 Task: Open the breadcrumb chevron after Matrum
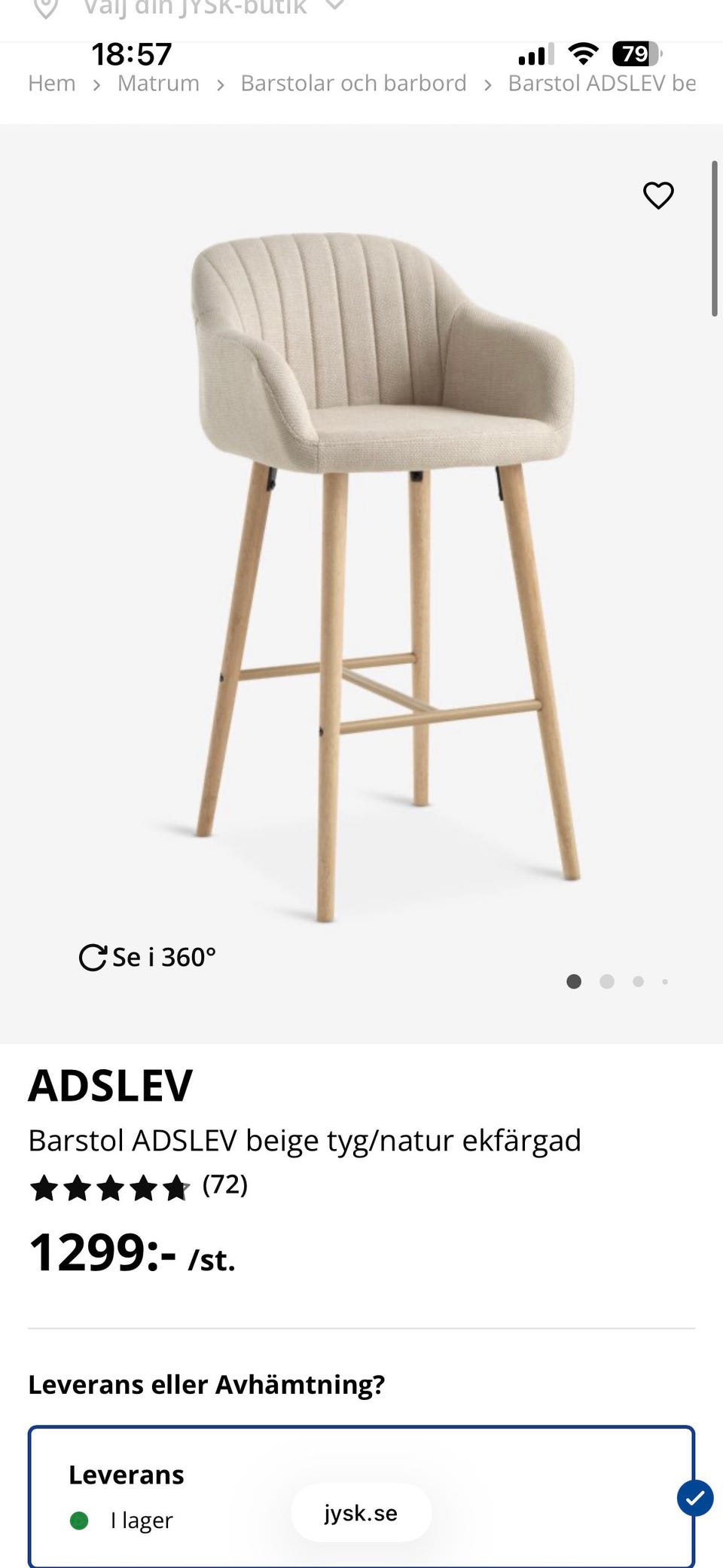219,83
